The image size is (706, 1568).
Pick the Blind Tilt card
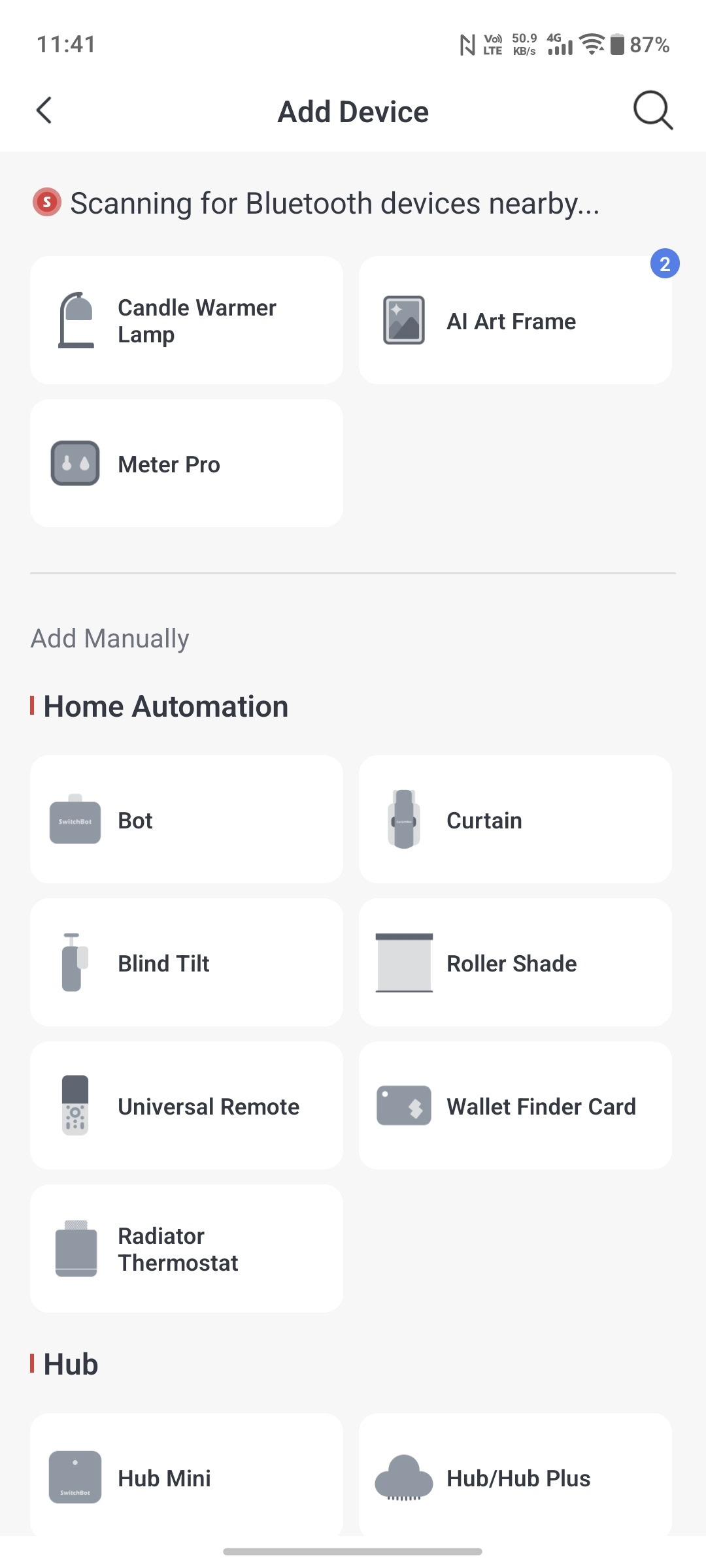[186, 963]
